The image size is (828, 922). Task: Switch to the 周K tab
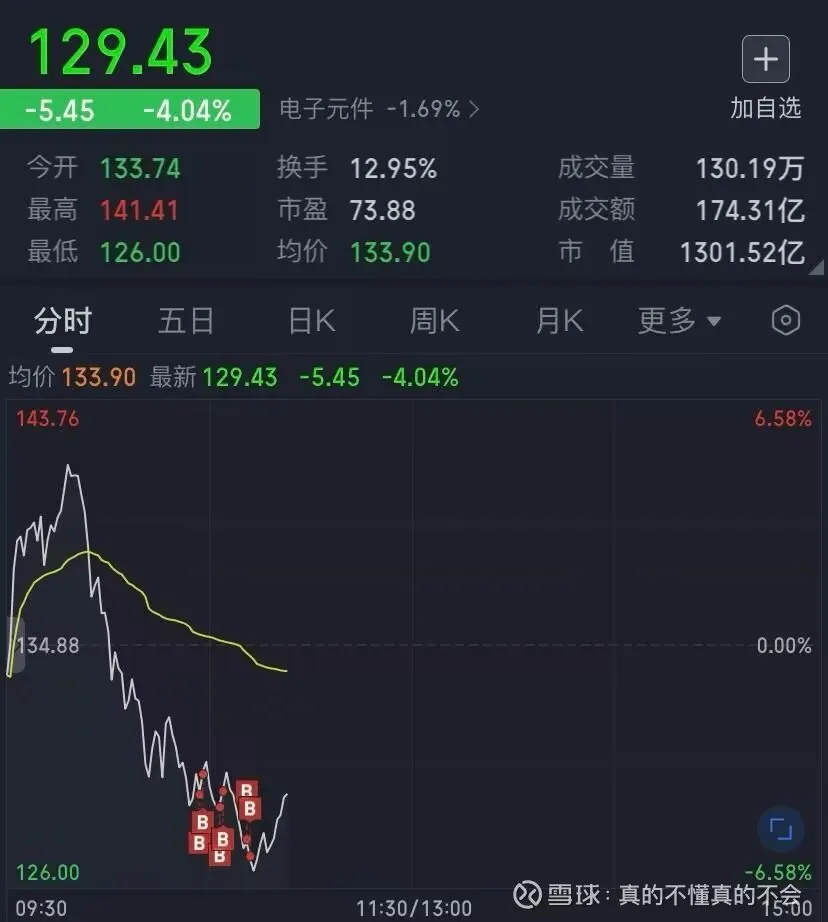(434, 321)
